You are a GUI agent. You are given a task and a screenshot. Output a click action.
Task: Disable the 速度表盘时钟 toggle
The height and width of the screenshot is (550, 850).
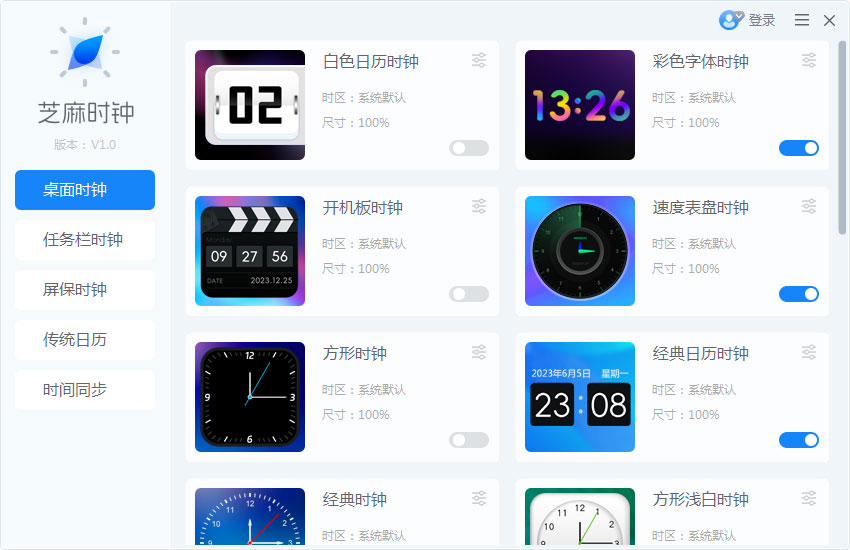[799, 294]
